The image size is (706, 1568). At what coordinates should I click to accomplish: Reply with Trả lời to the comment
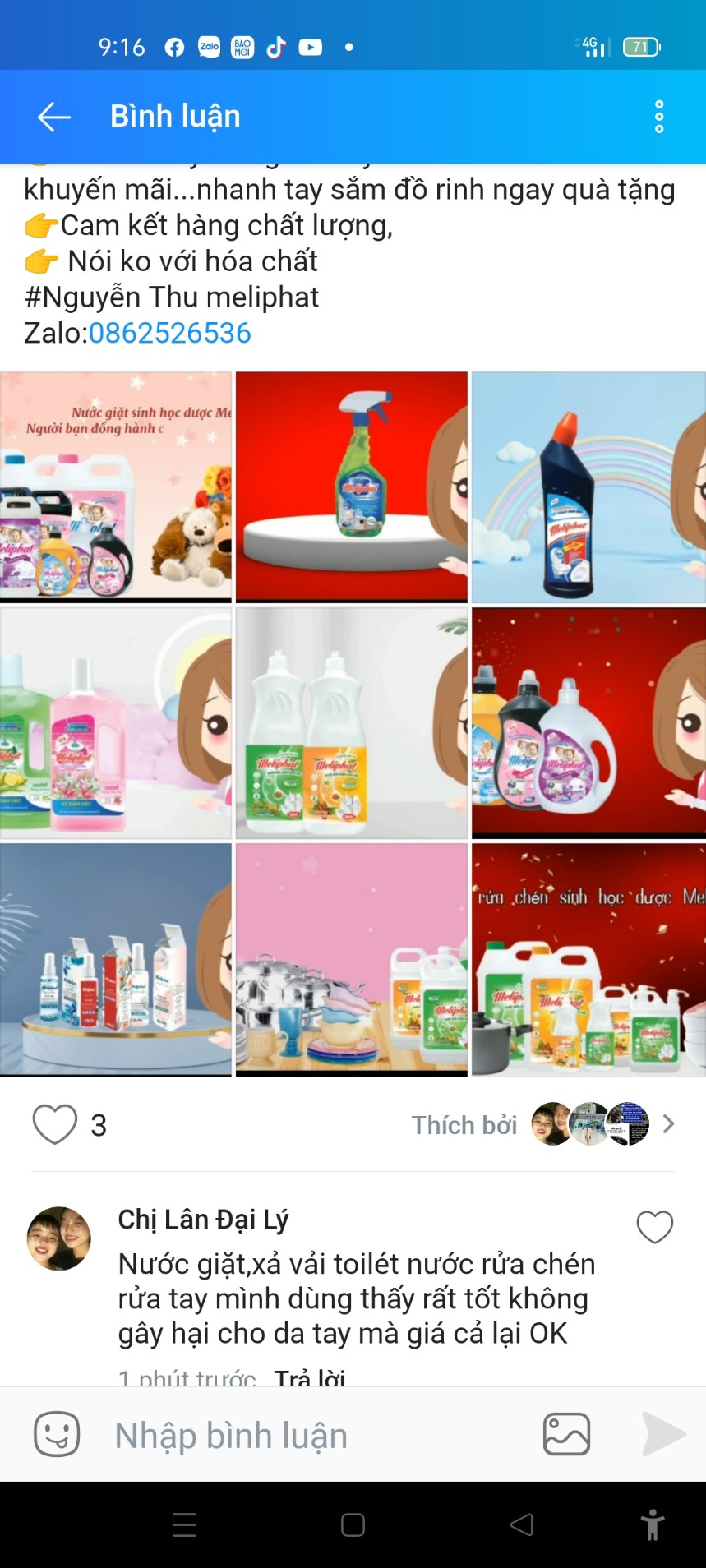310,1377
